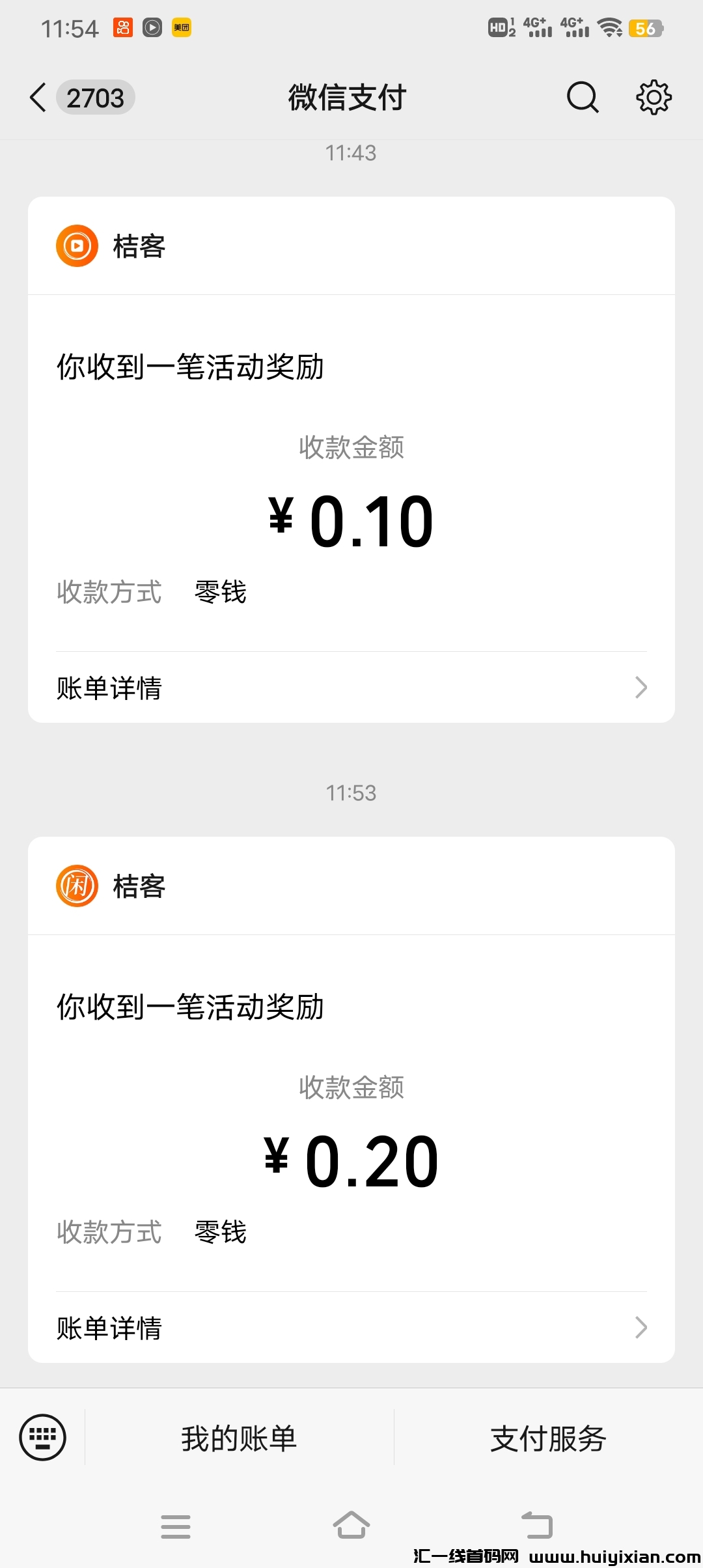Go to the system home screen
Image resolution: width=703 pixels, height=1568 pixels.
click(x=351, y=1525)
